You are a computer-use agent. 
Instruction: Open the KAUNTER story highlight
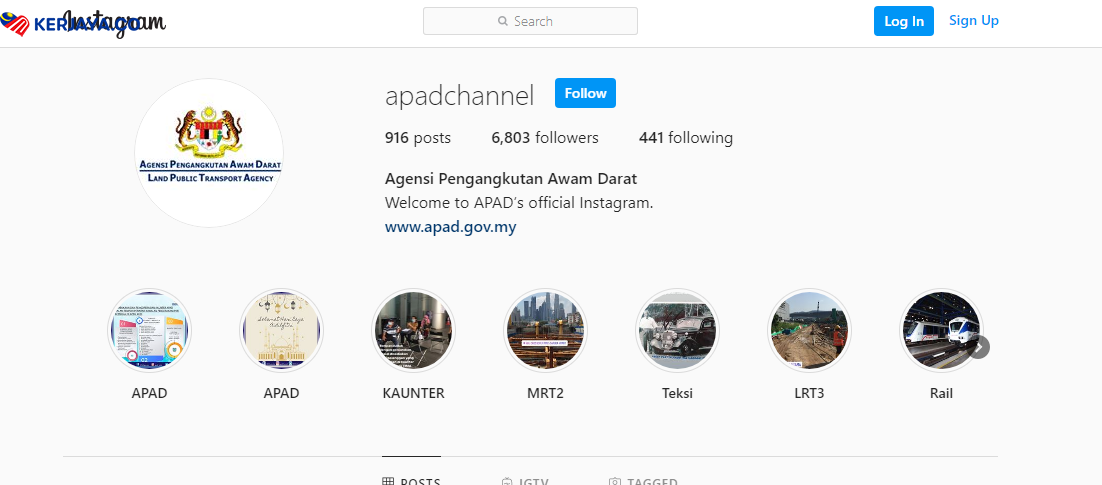tap(413, 331)
